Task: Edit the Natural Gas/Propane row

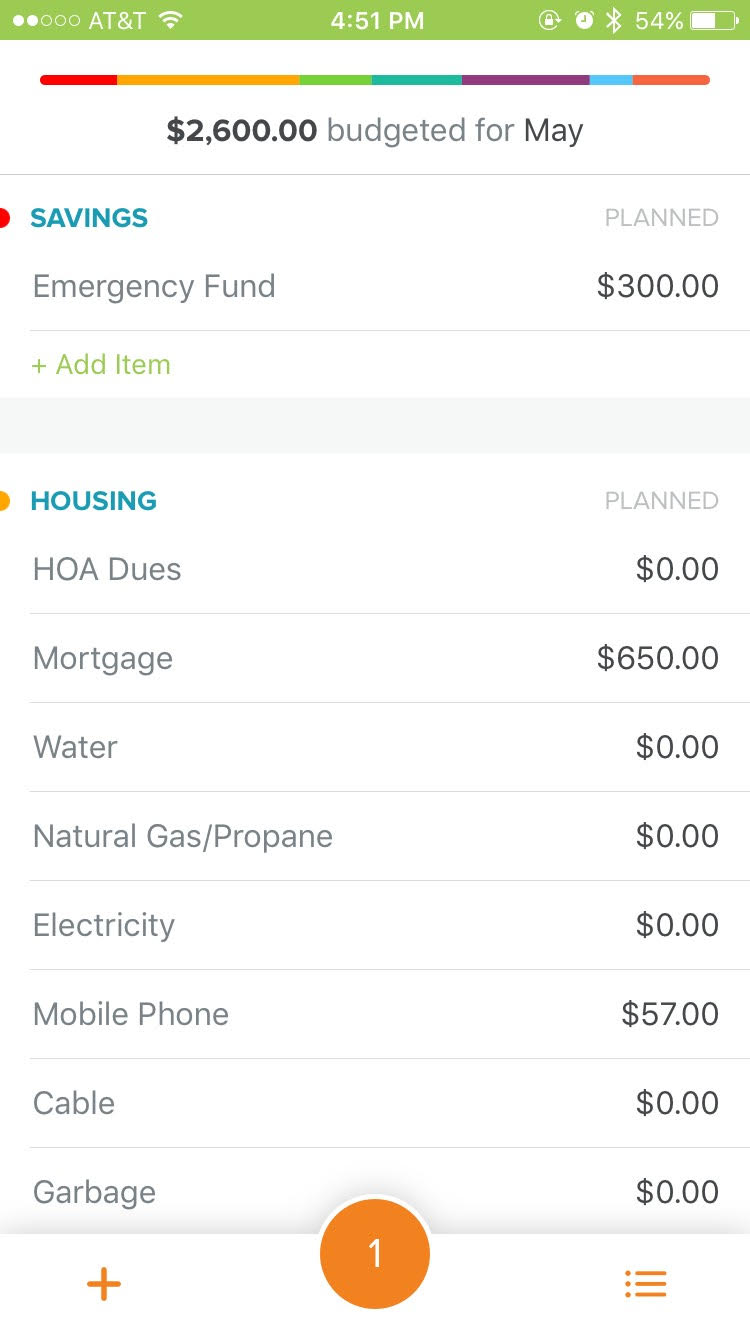Action: pos(375,837)
